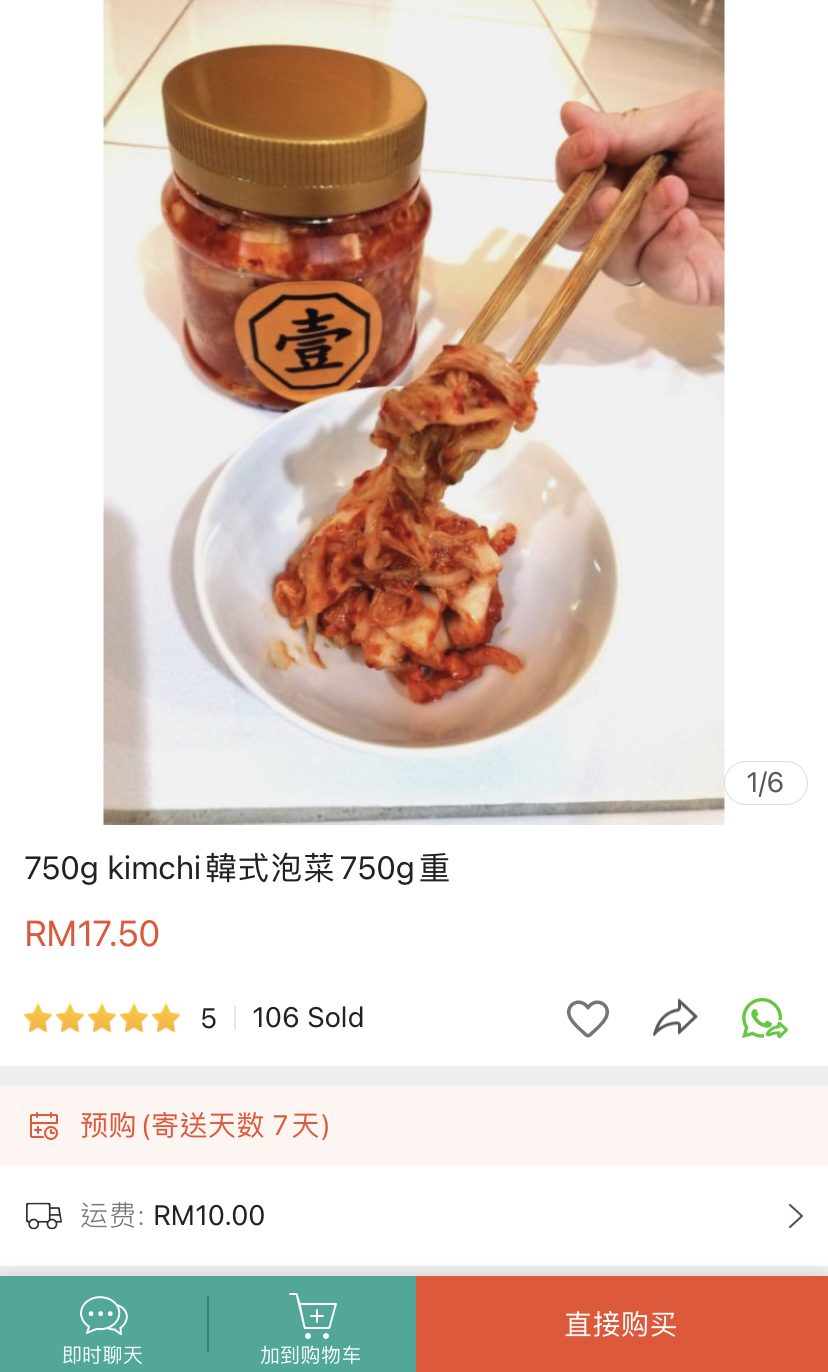Start live chat via 即时聊天
The image size is (828, 1372).
tap(103, 1326)
